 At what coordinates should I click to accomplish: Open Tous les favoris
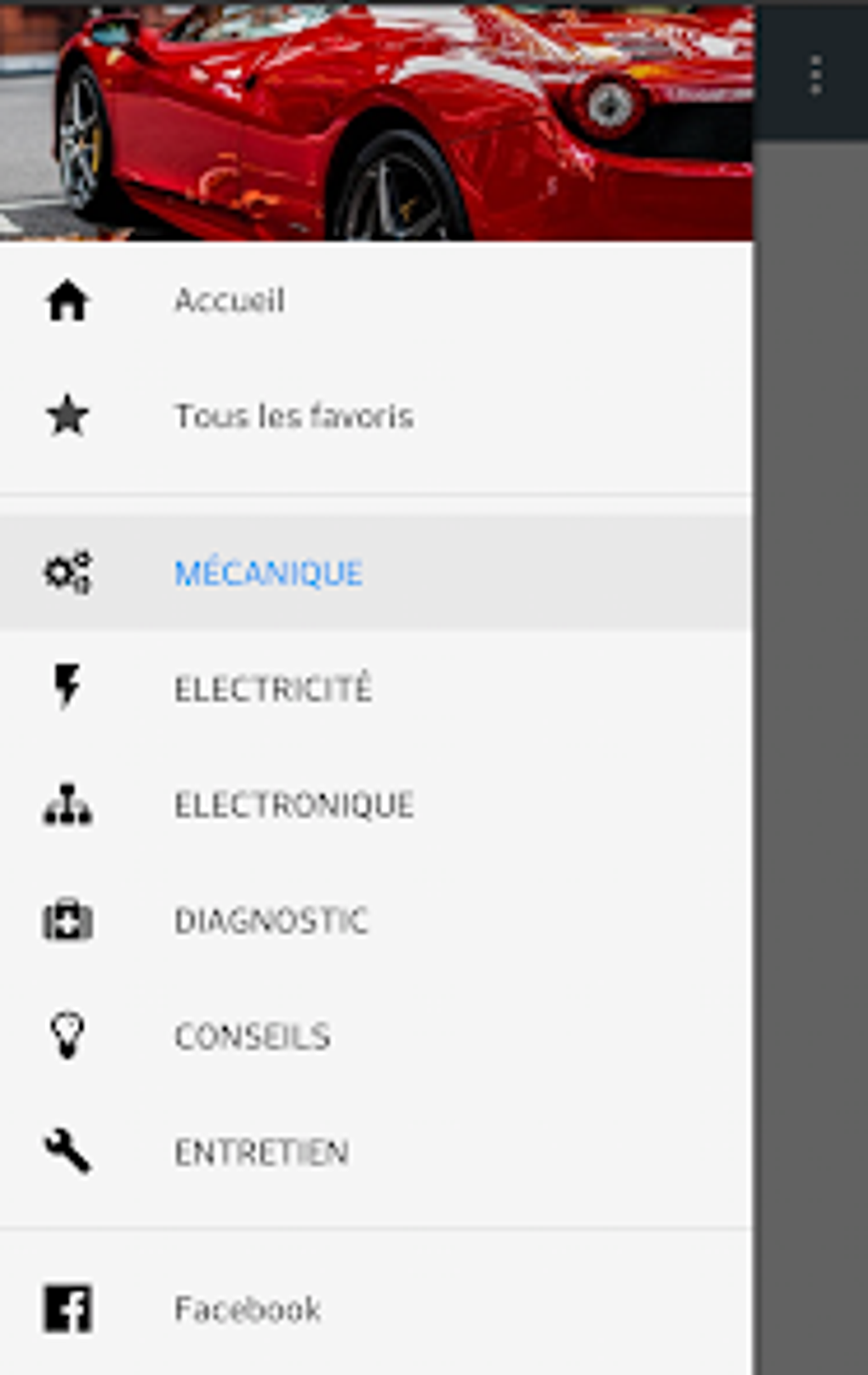(x=376, y=416)
